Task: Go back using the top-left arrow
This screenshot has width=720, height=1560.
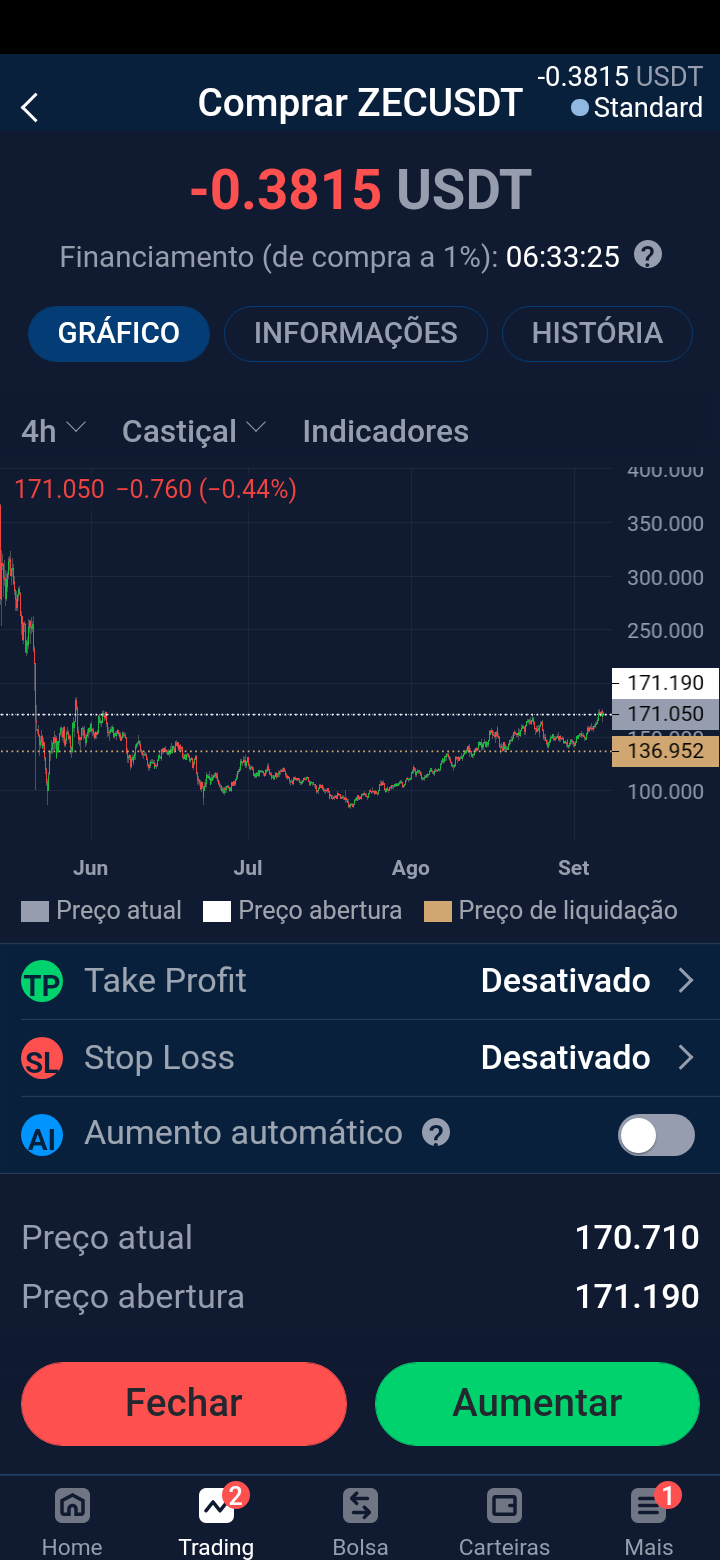Action: pos(30,107)
